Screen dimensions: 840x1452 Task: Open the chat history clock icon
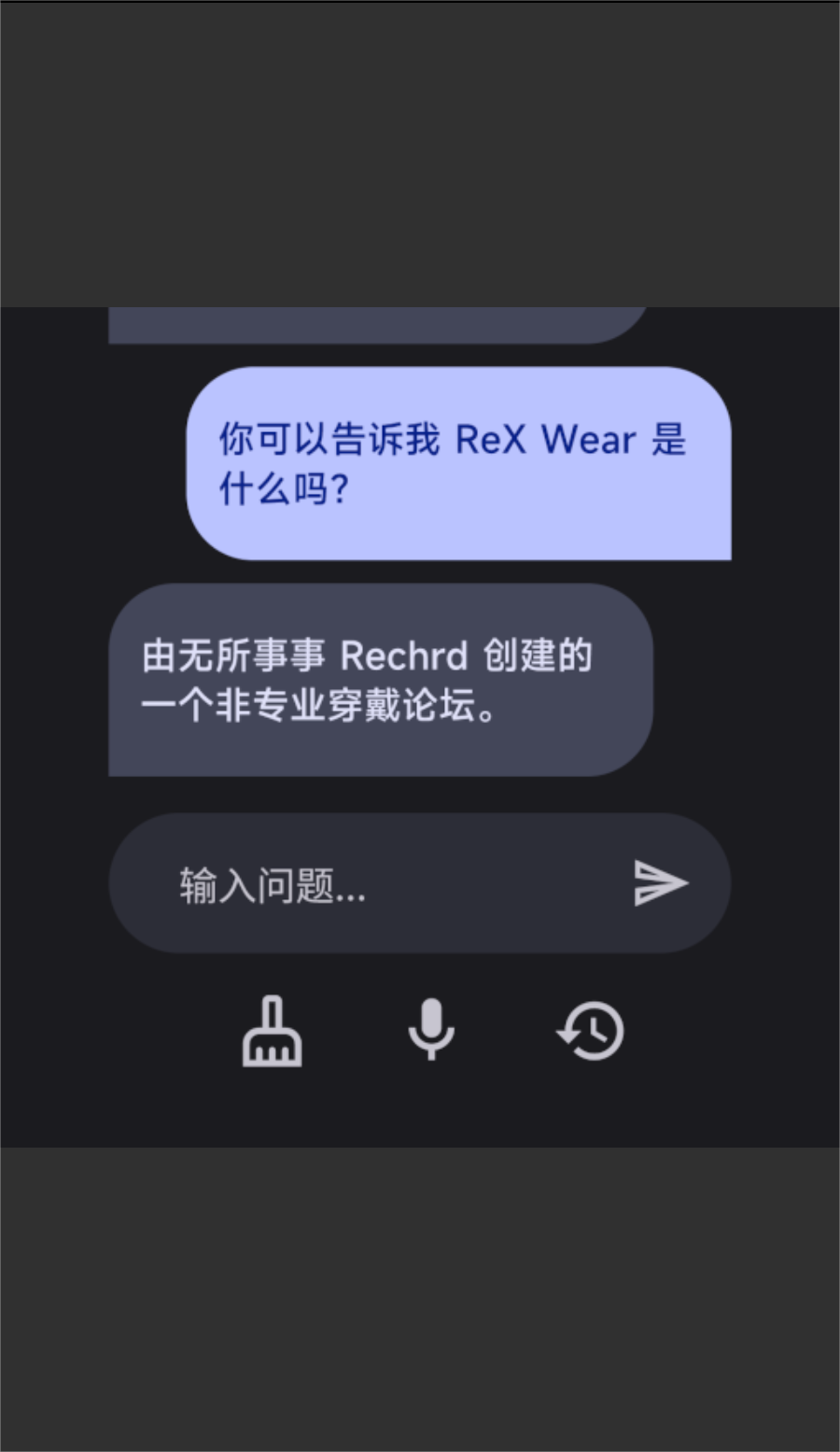click(x=591, y=1031)
